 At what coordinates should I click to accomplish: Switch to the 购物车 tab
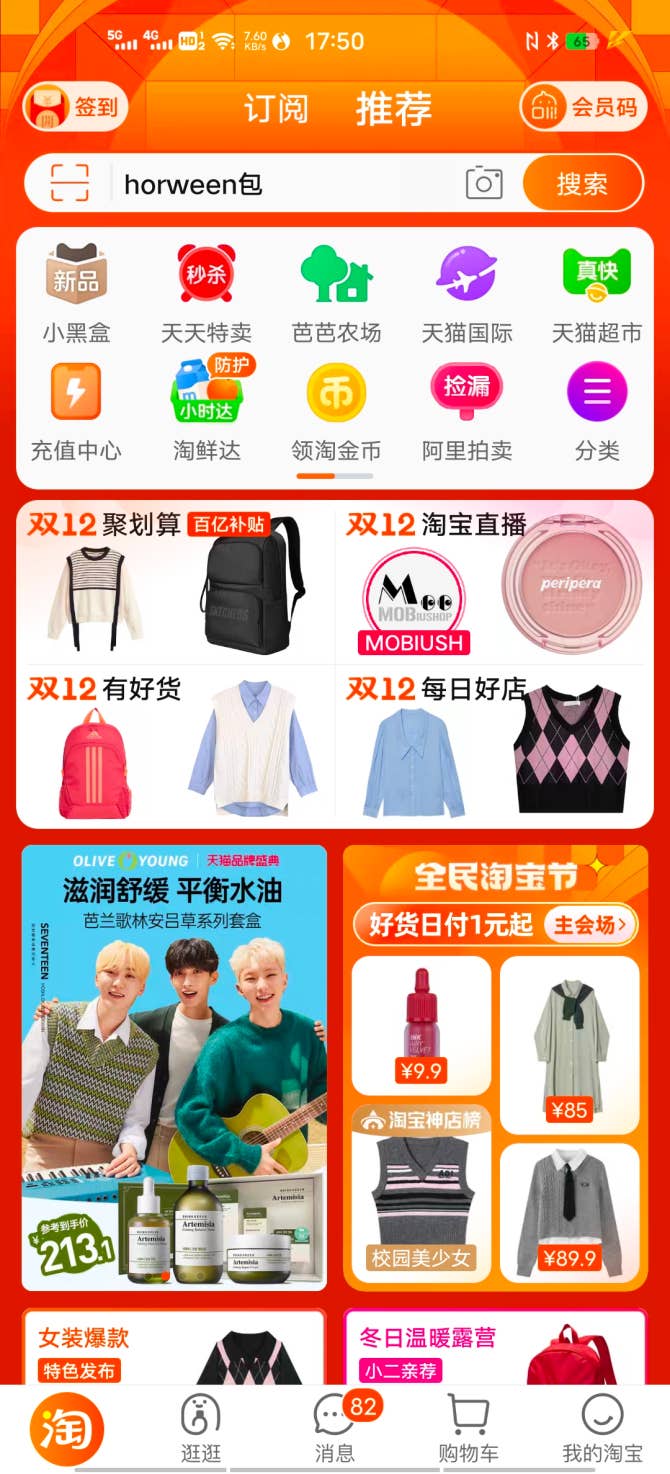(468, 1427)
